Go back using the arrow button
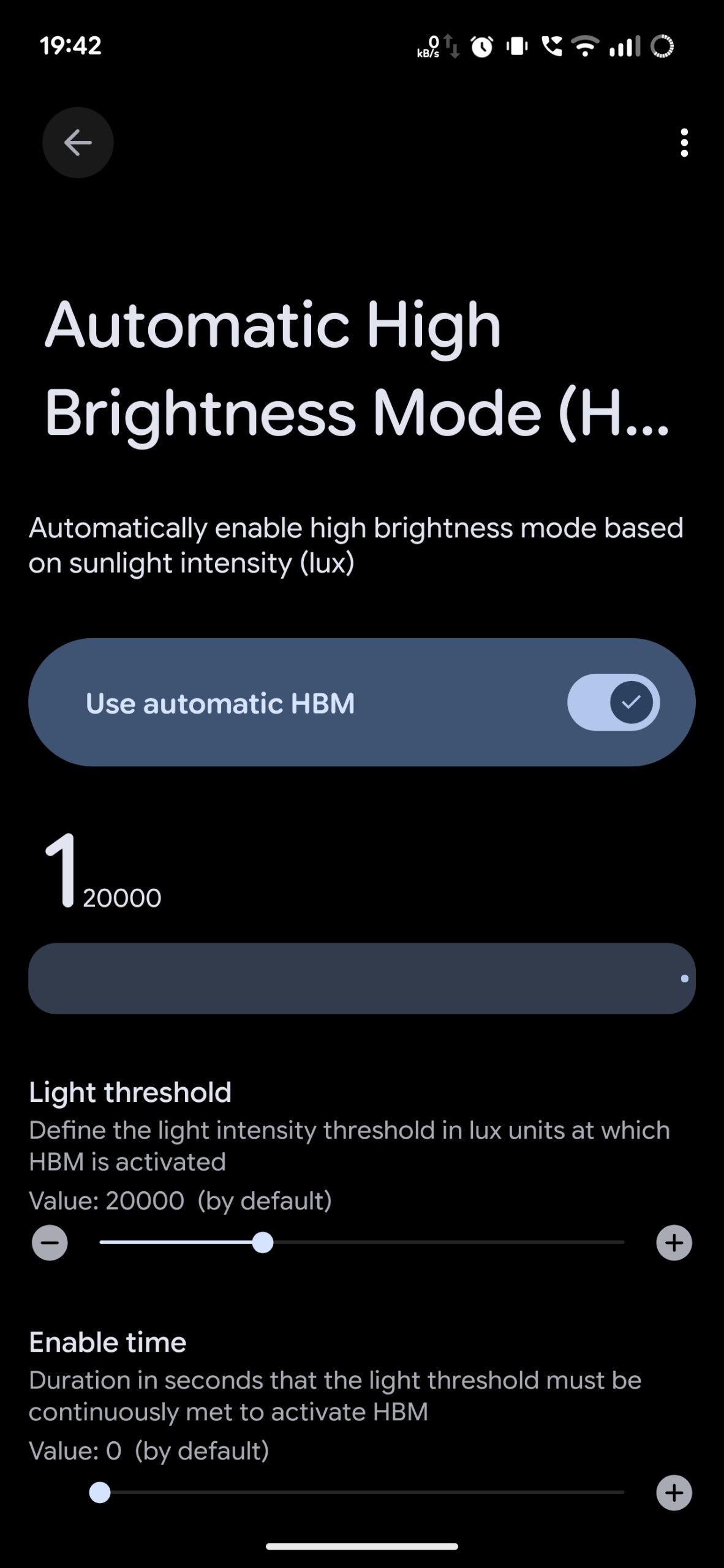Viewport: 724px width, 1568px height. click(x=78, y=143)
